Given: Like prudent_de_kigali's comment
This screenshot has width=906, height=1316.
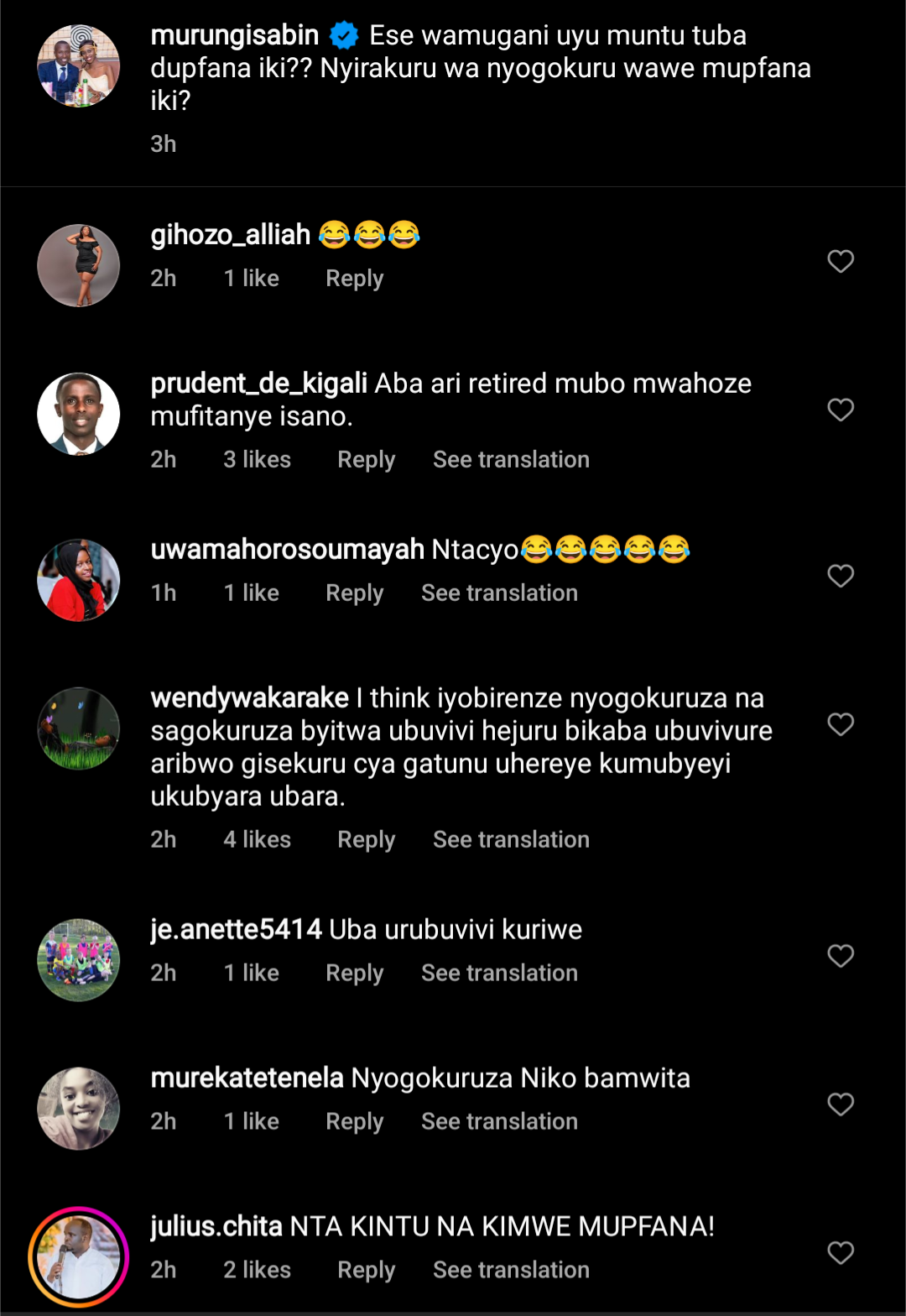Looking at the screenshot, I should pyautogui.click(x=840, y=410).
